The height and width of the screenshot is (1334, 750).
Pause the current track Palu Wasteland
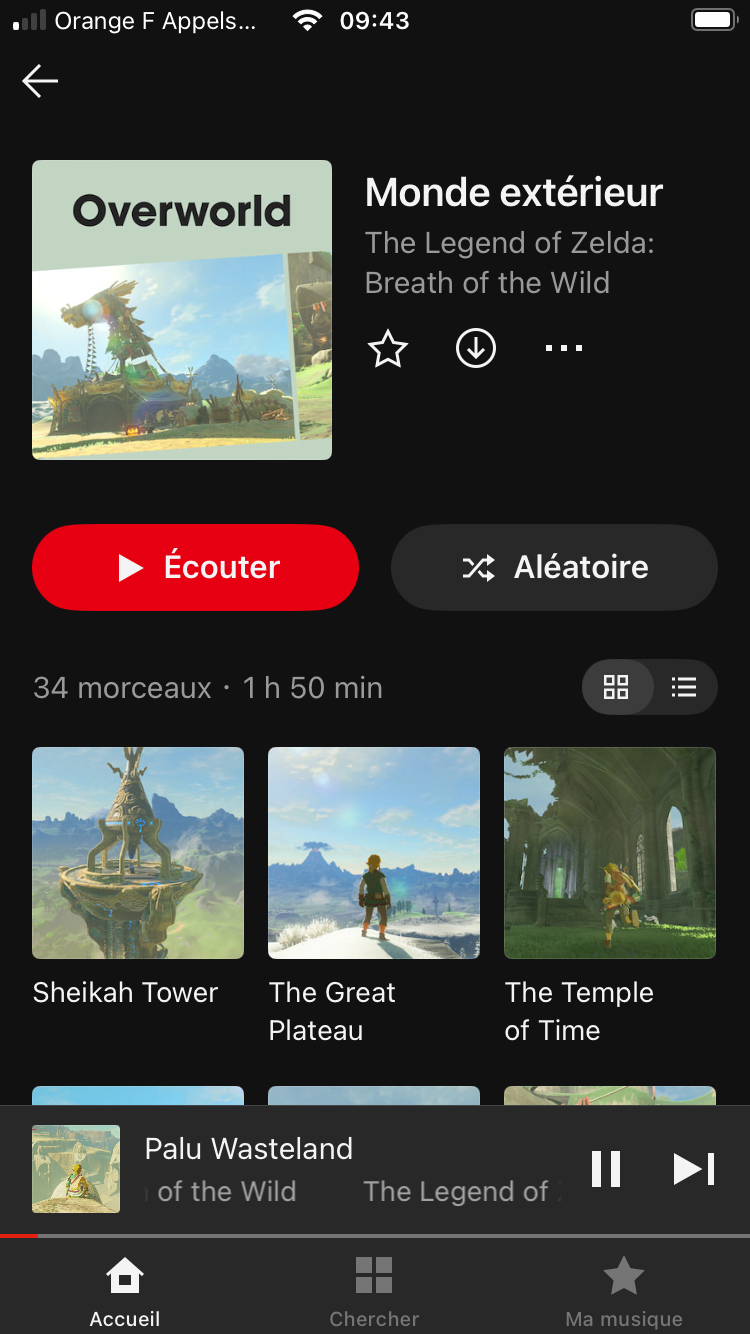(606, 1169)
